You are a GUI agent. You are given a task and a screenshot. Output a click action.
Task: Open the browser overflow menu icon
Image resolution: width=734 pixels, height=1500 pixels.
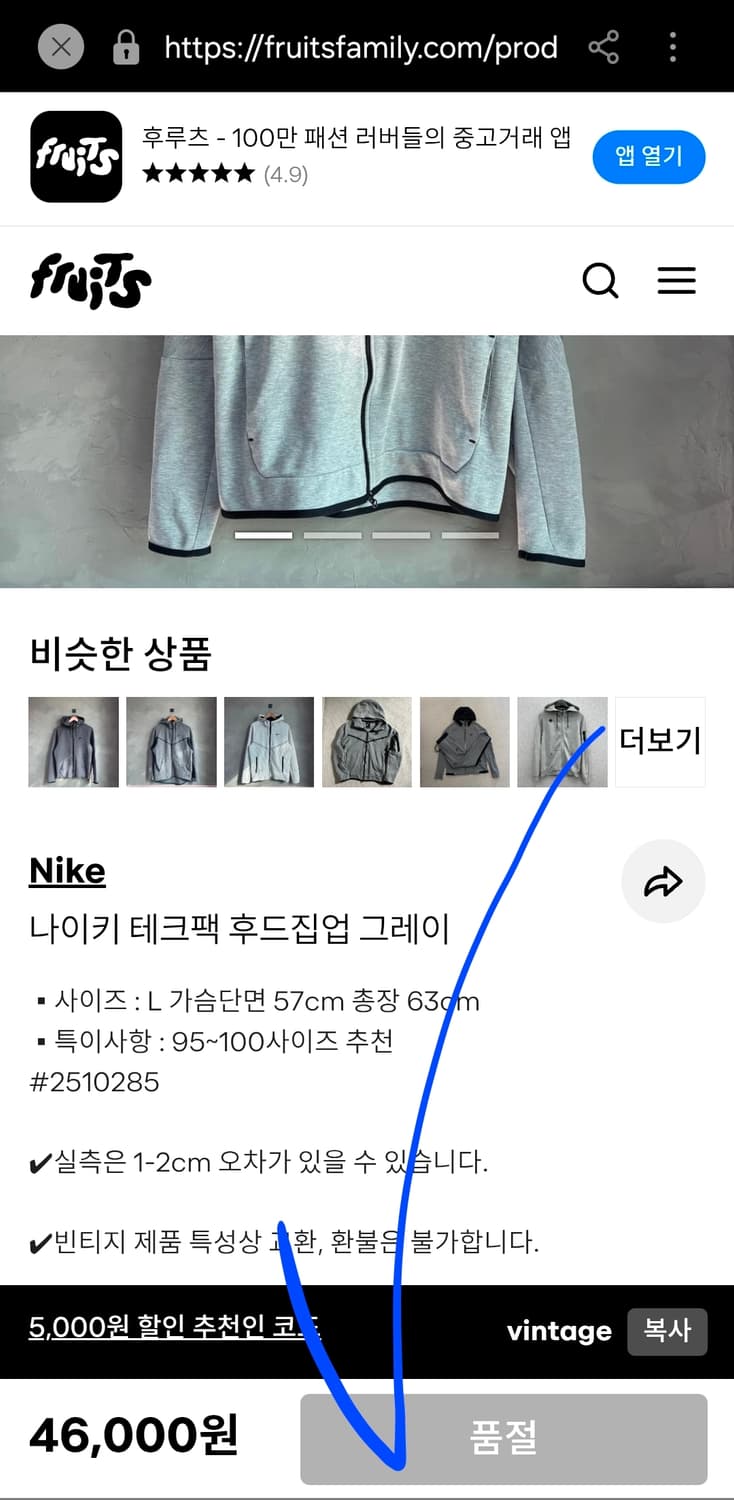click(672, 47)
